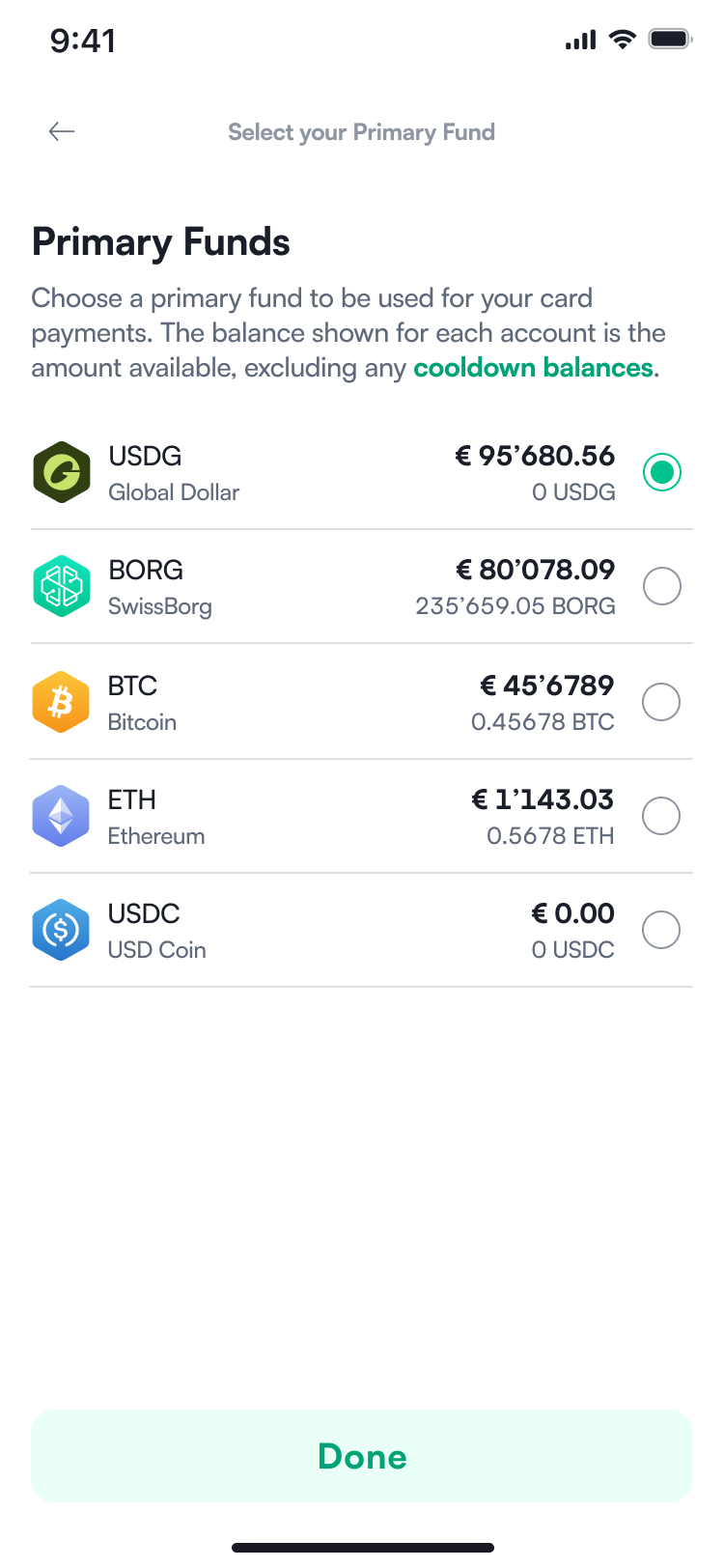The image size is (724, 1568).
Task: Select ETH as primary fund
Action: pyautogui.click(x=661, y=815)
